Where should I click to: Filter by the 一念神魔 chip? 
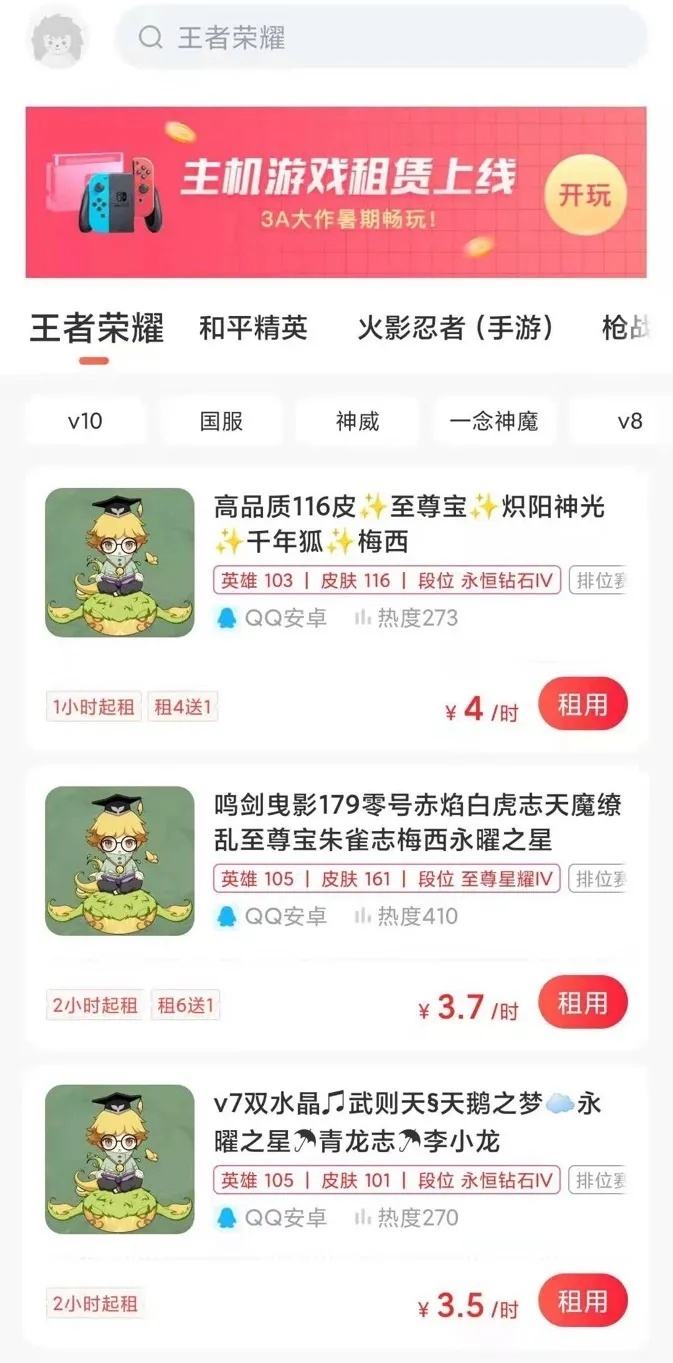pyautogui.click(x=494, y=421)
